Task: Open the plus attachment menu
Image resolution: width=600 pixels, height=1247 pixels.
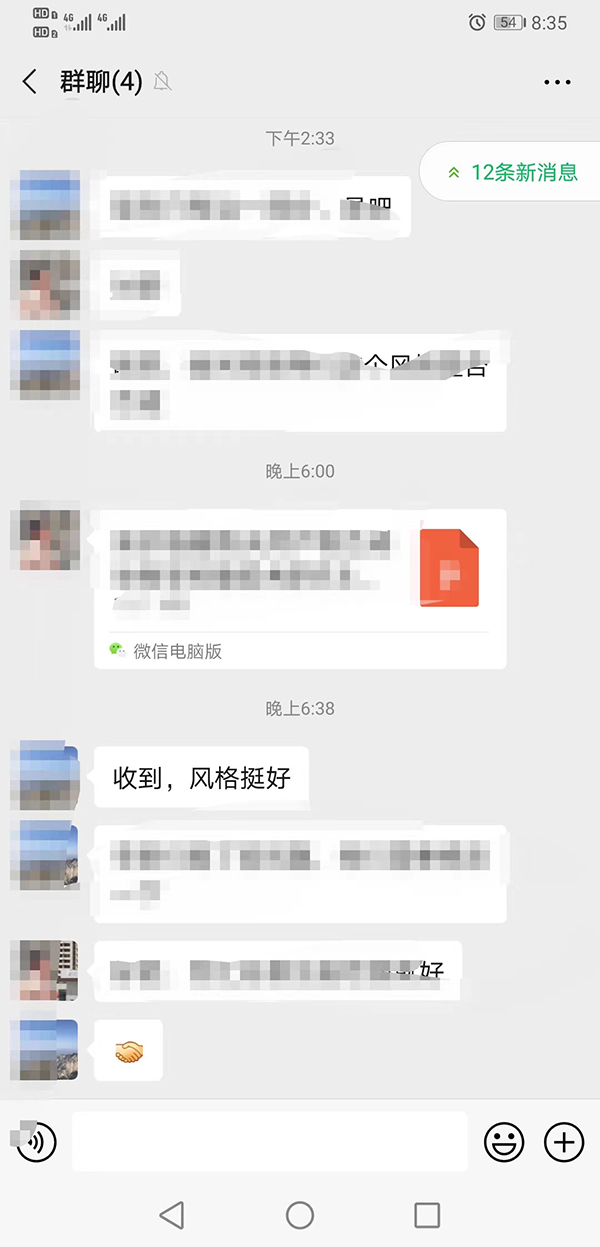Action: coord(563,1141)
